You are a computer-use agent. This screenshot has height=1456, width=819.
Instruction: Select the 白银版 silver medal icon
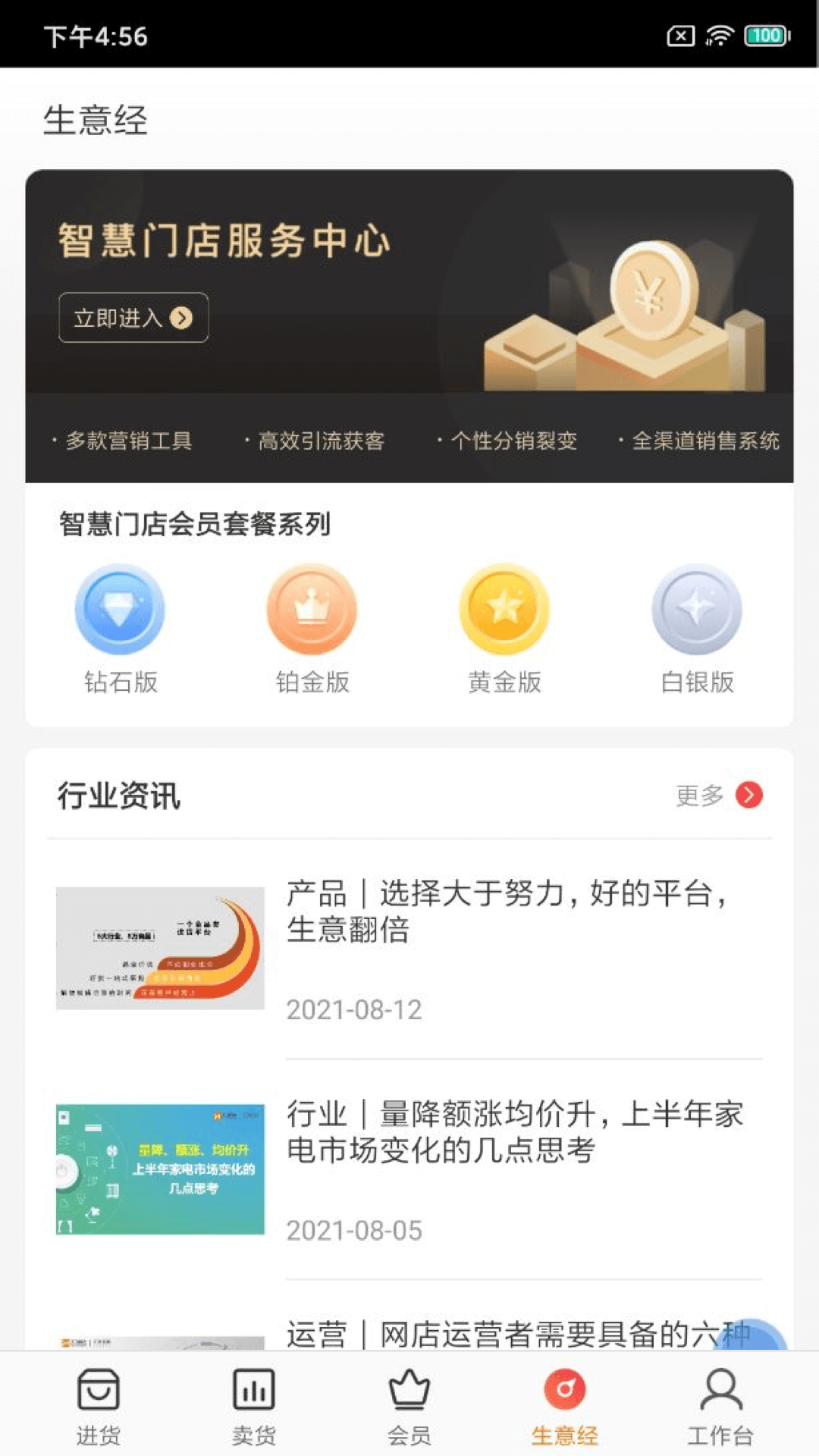tap(698, 610)
